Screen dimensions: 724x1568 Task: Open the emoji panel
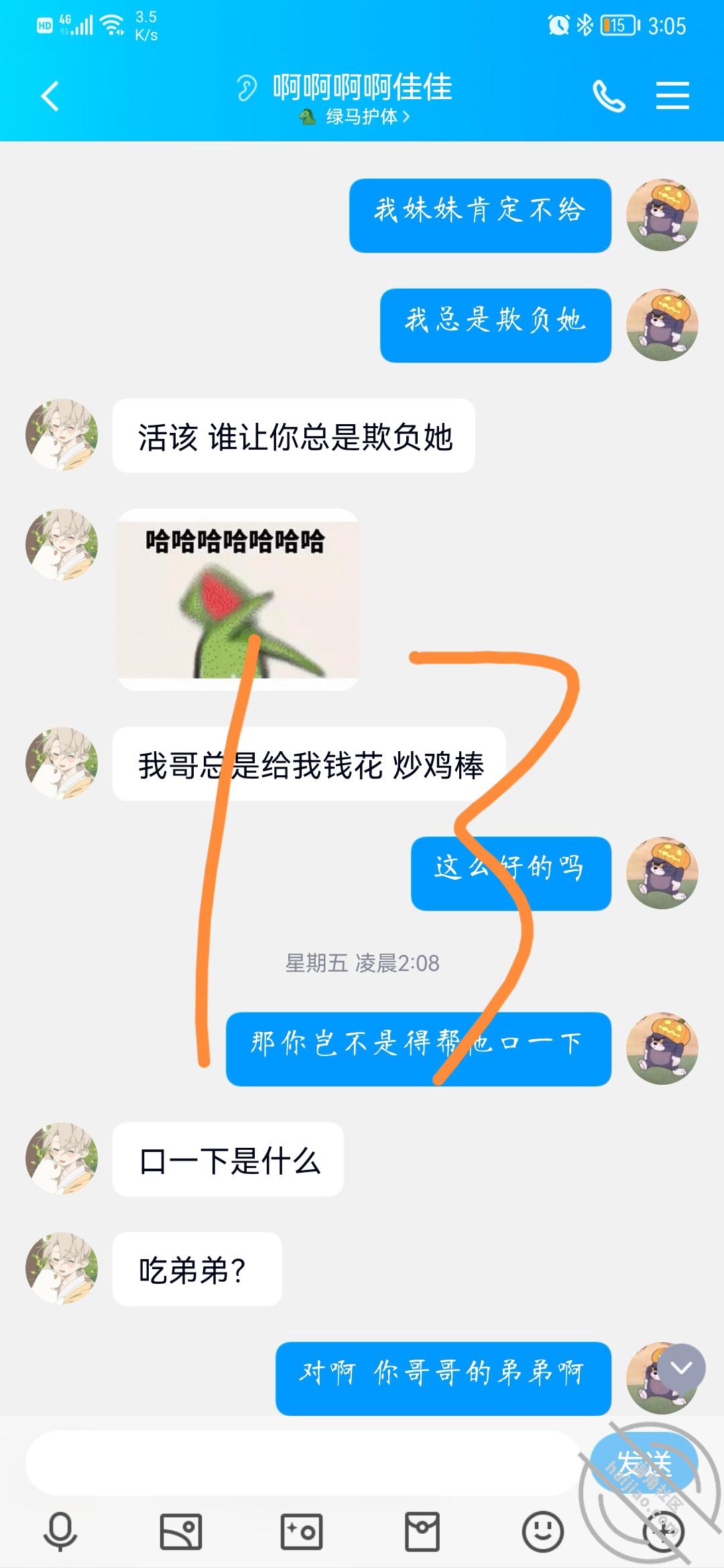point(542,1532)
